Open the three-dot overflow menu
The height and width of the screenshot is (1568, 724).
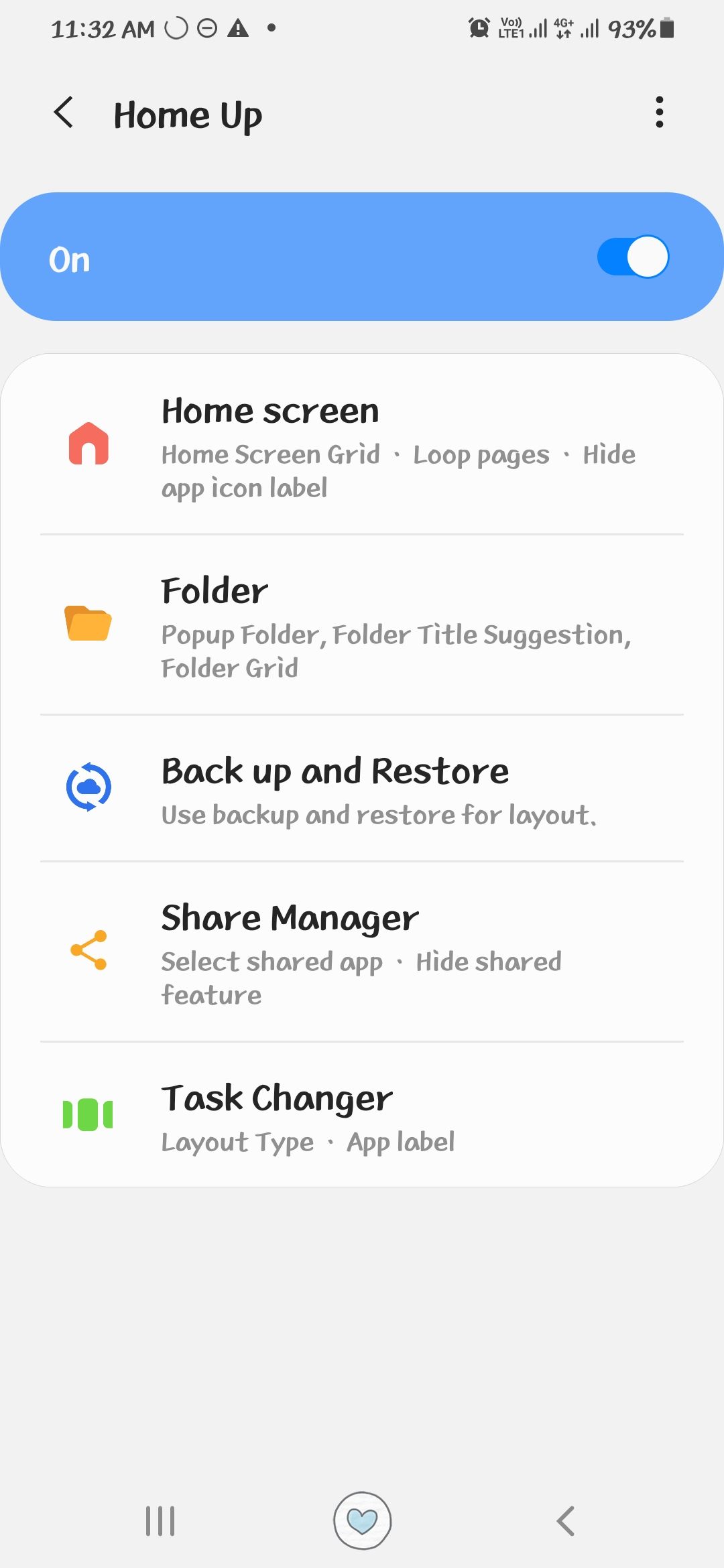click(x=660, y=111)
